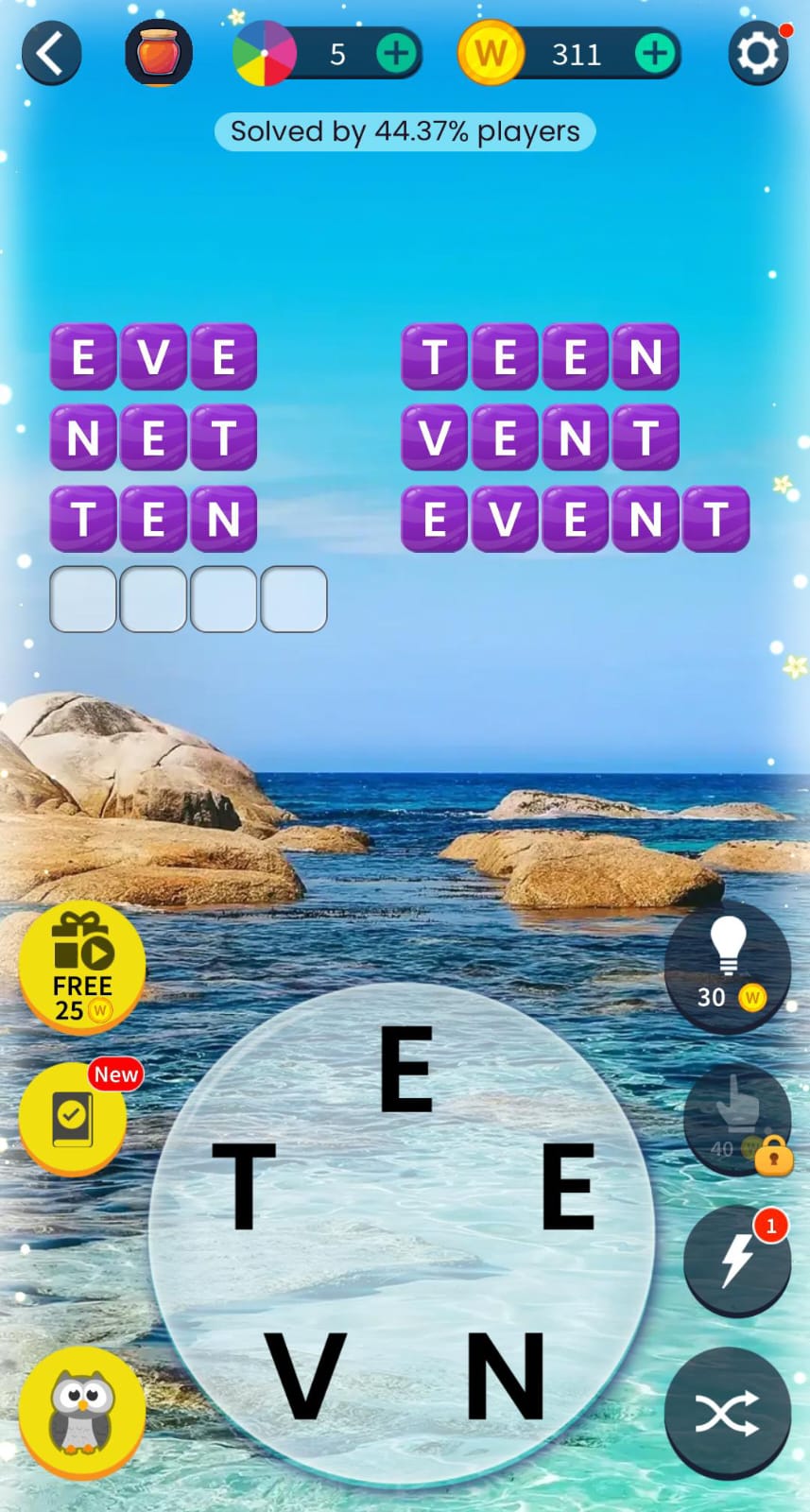
Task: Open the settings gear
Action: (x=758, y=54)
